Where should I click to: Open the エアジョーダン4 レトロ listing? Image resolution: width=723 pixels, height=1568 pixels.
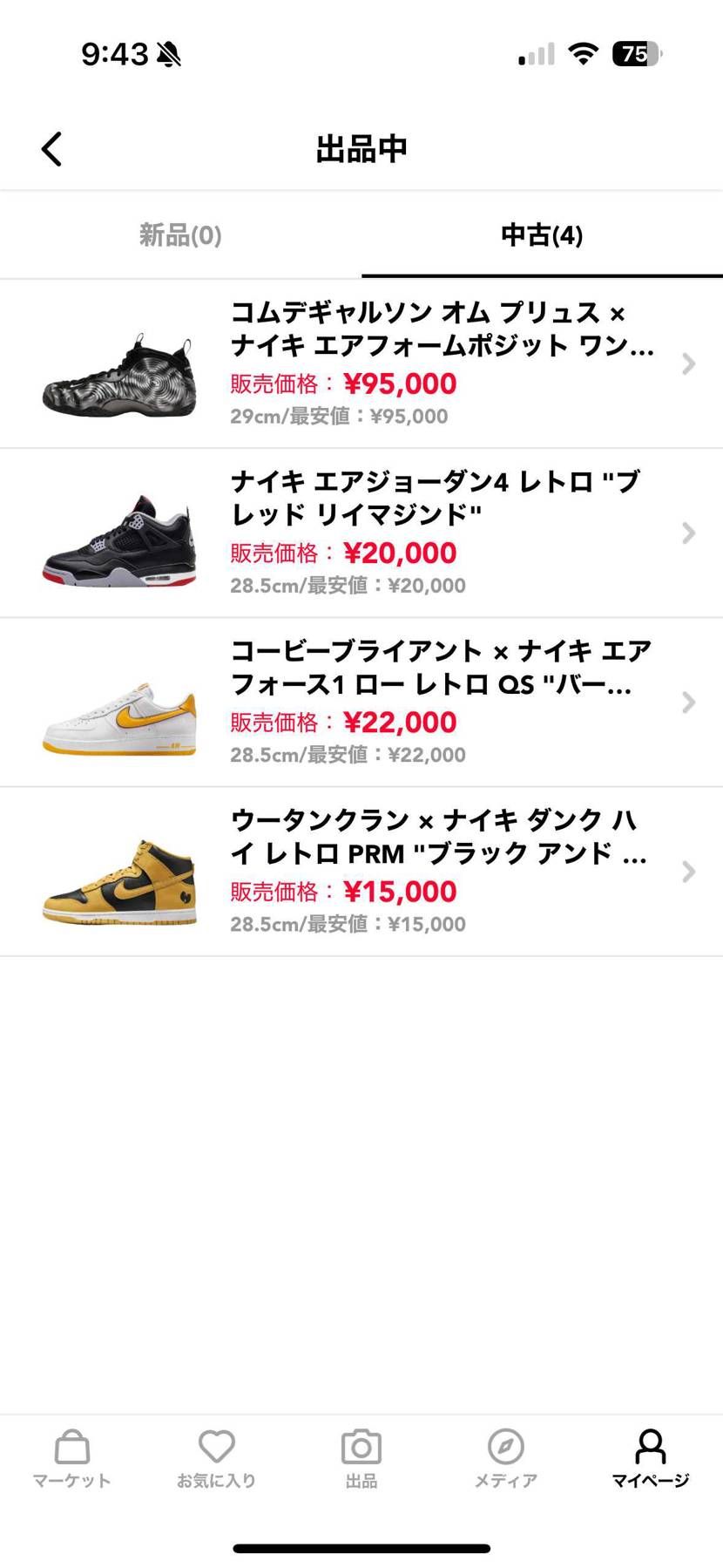tap(361, 533)
